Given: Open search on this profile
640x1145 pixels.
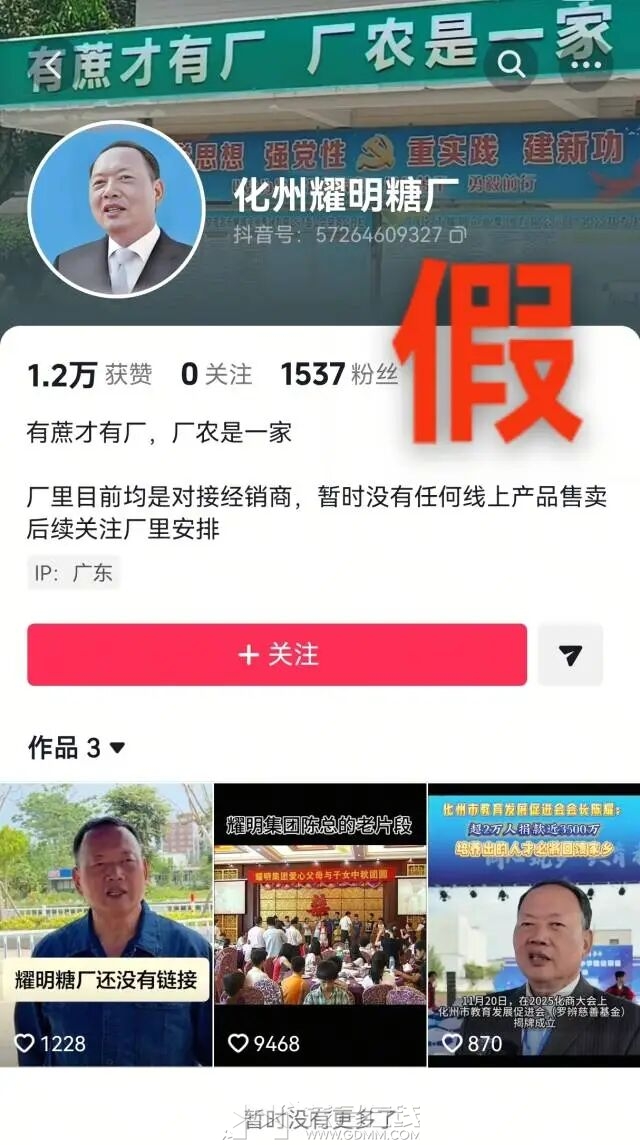Looking at the screenshot, I should tap(512, 66).
